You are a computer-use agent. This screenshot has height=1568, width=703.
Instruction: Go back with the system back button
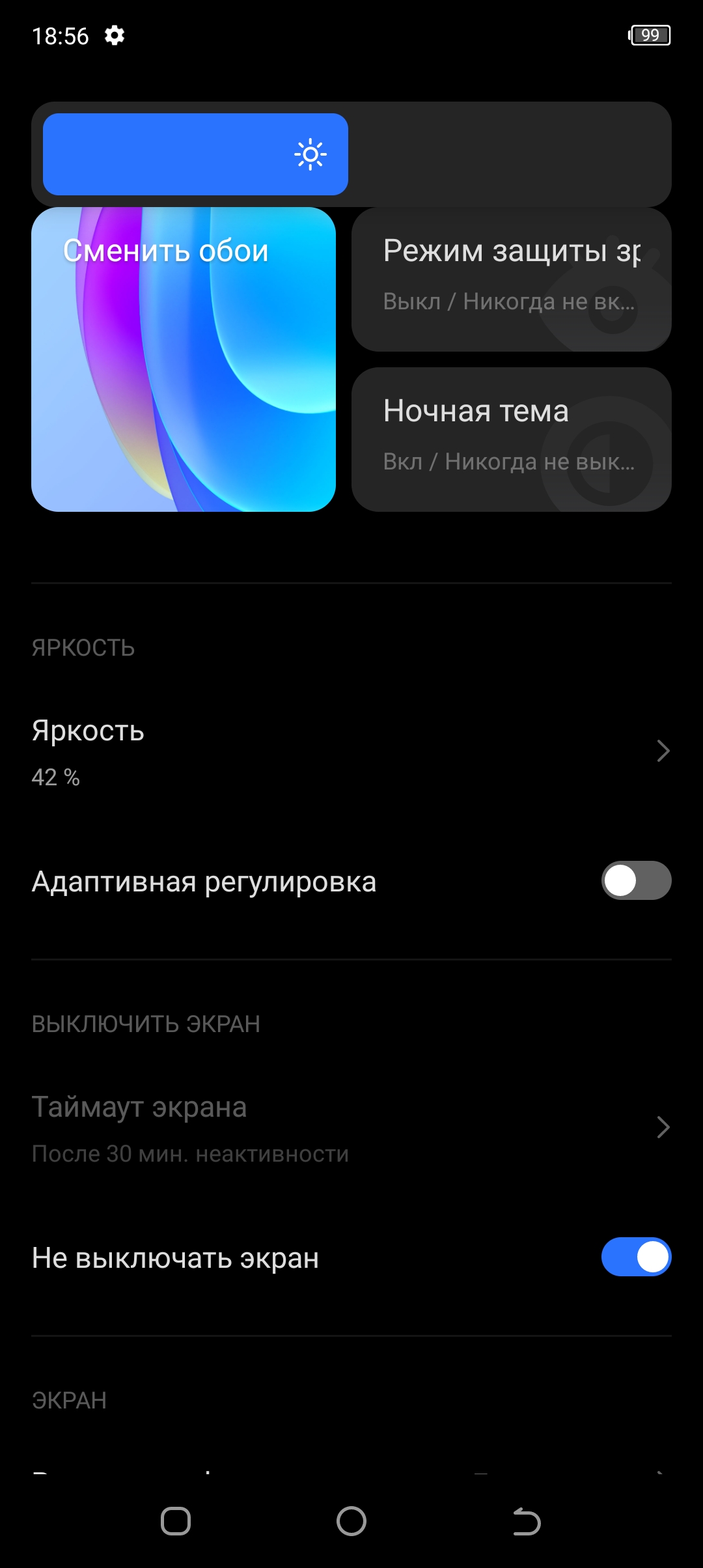(x=527, y=1521)
